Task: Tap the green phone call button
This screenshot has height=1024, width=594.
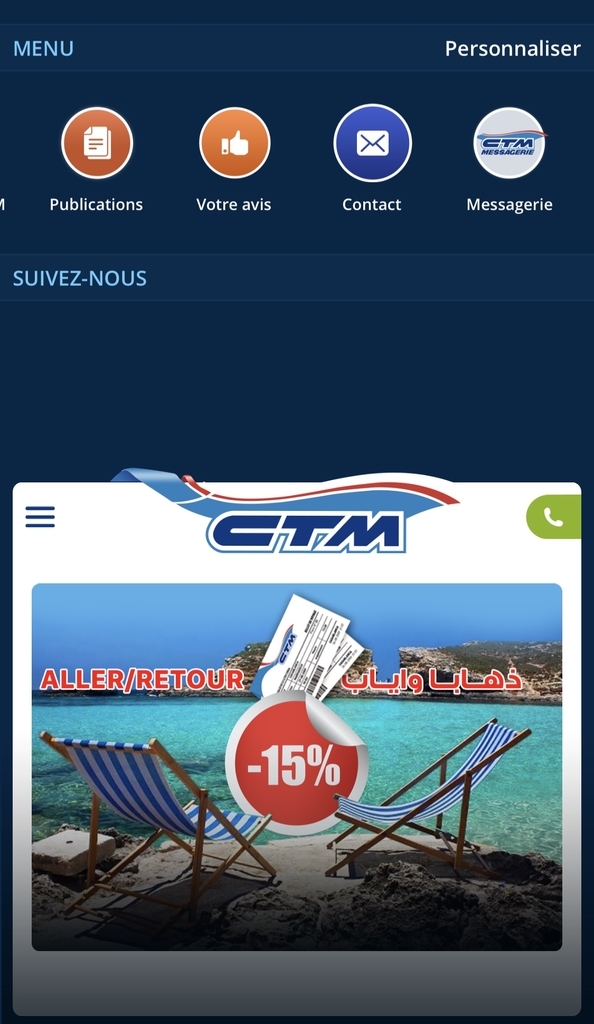Action: [x=554, y=517]
